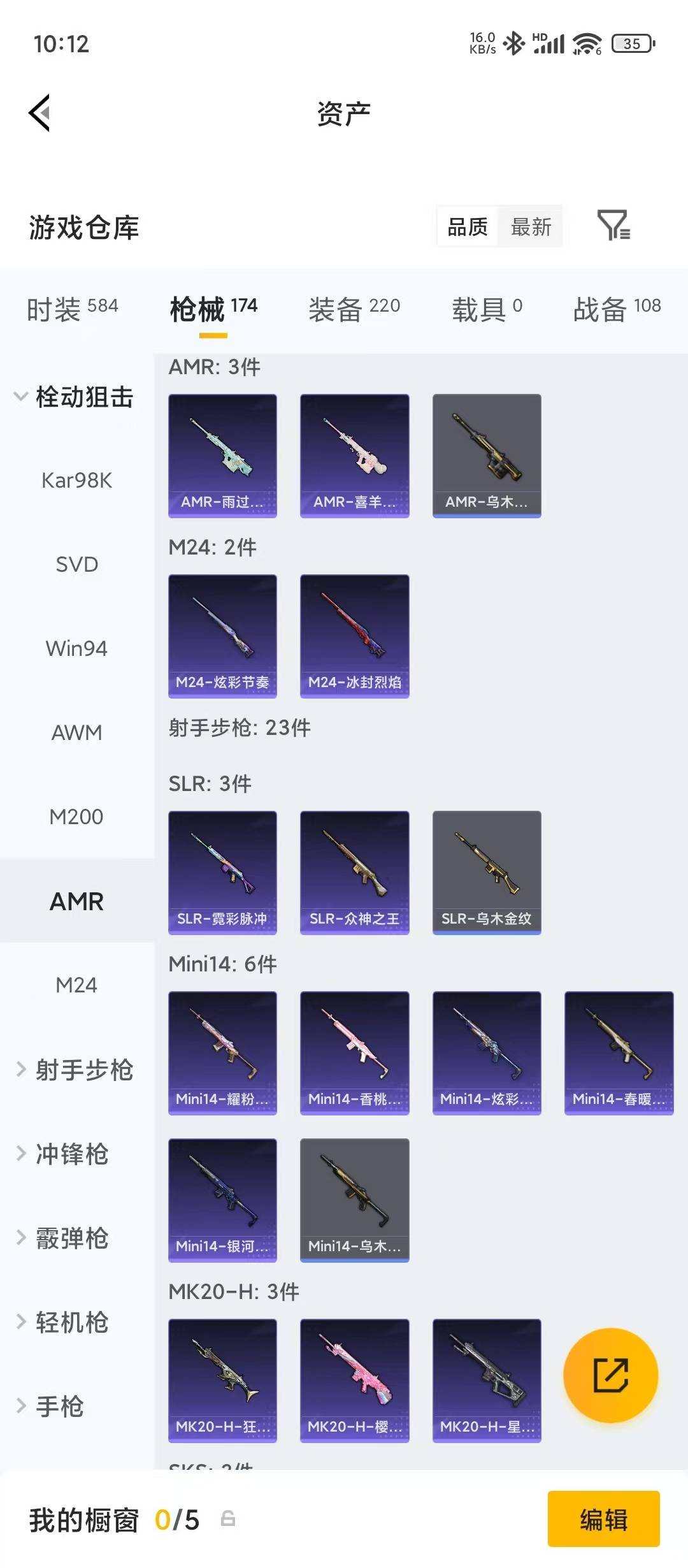Go back from the 资产 page
The width and height of the screenshot is (688, 1568).
39,113
